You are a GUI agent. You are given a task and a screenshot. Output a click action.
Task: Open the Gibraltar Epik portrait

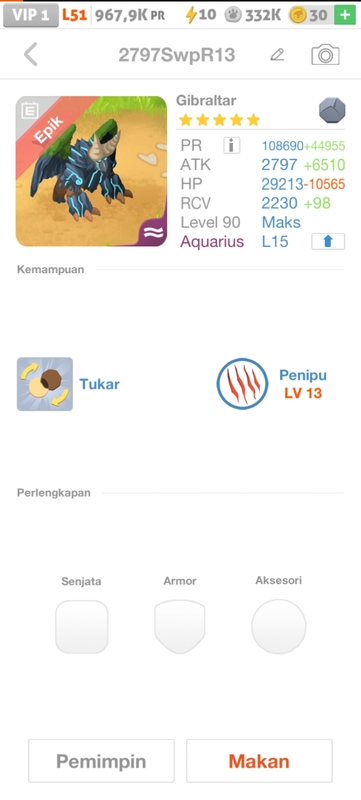pyautogui.click(x=91, y=171)
